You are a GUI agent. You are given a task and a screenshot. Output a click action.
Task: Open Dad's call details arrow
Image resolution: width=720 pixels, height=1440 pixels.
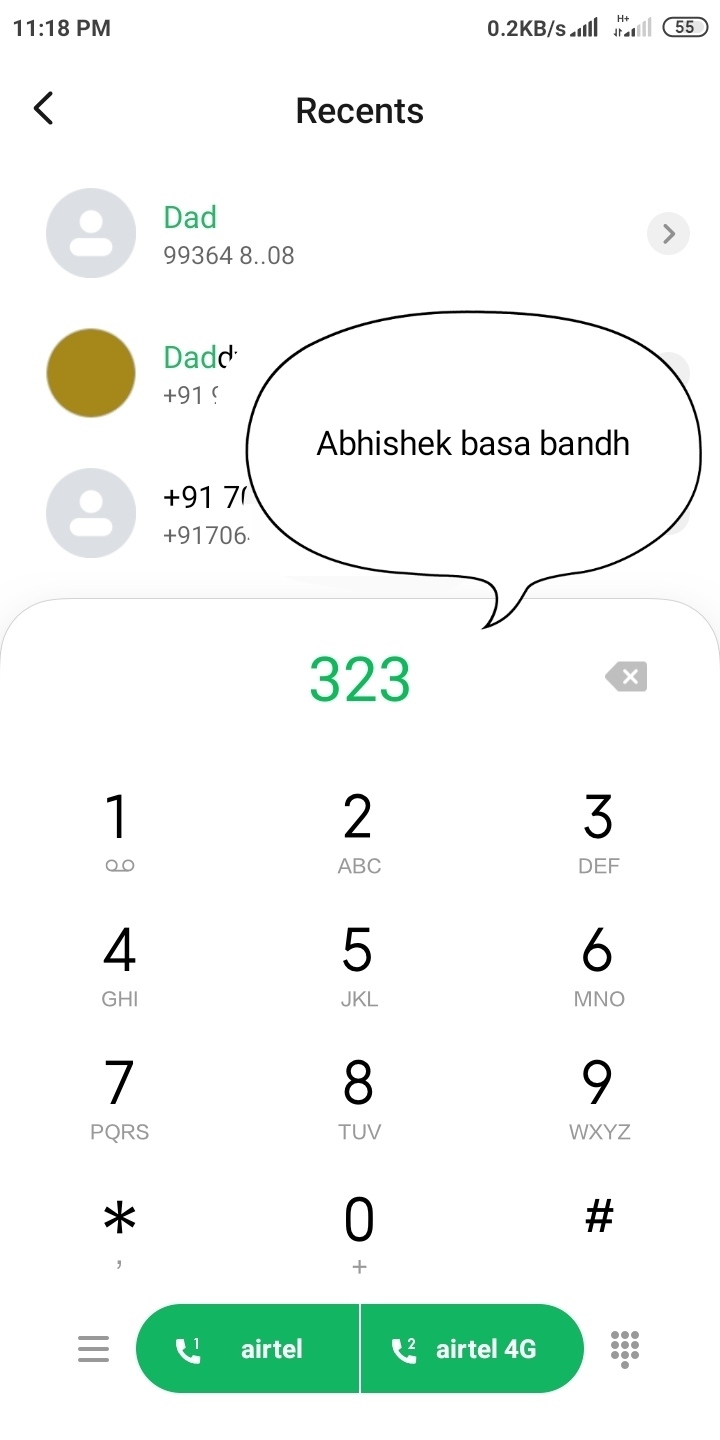(x=668, y=235)
